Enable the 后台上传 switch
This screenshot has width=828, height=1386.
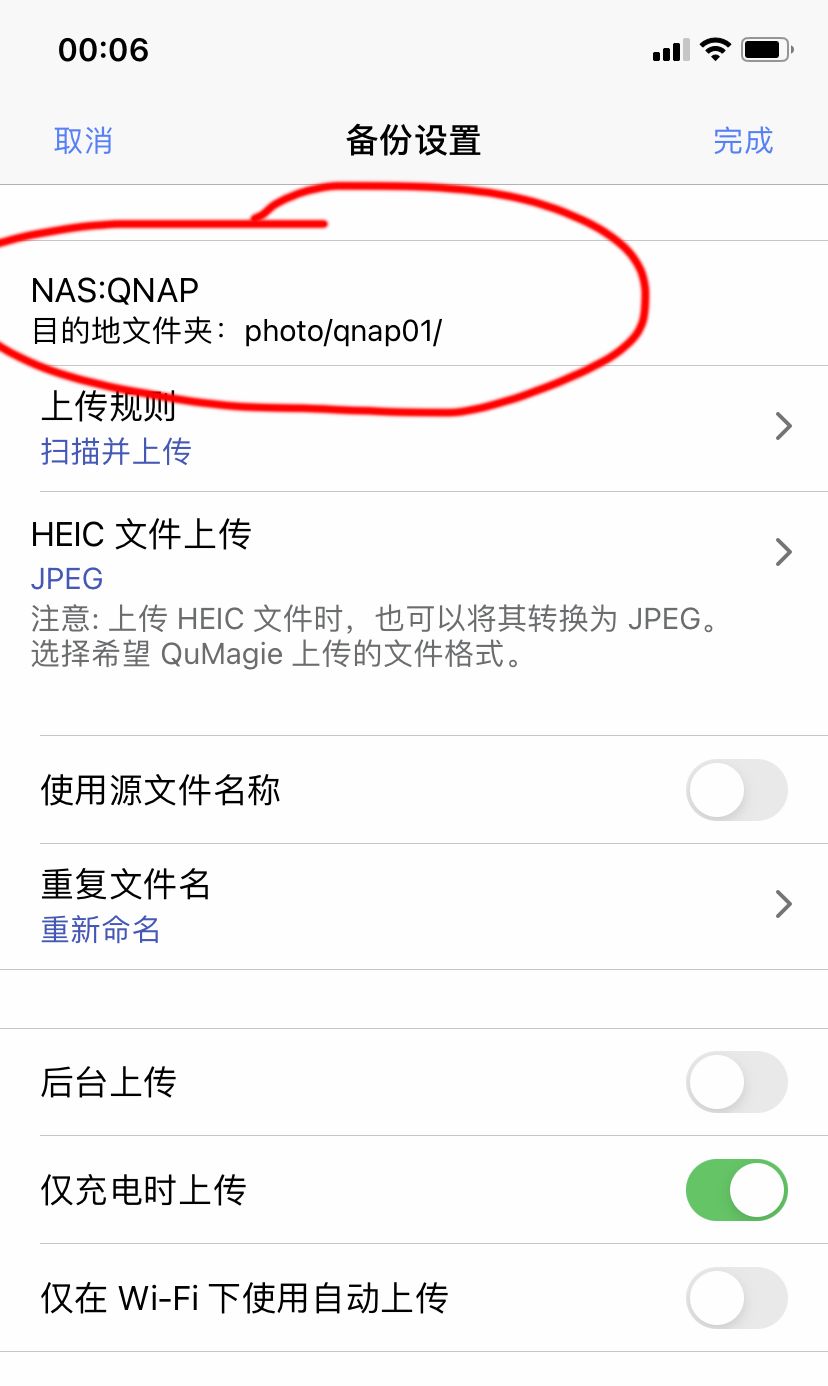[736, 1082]
